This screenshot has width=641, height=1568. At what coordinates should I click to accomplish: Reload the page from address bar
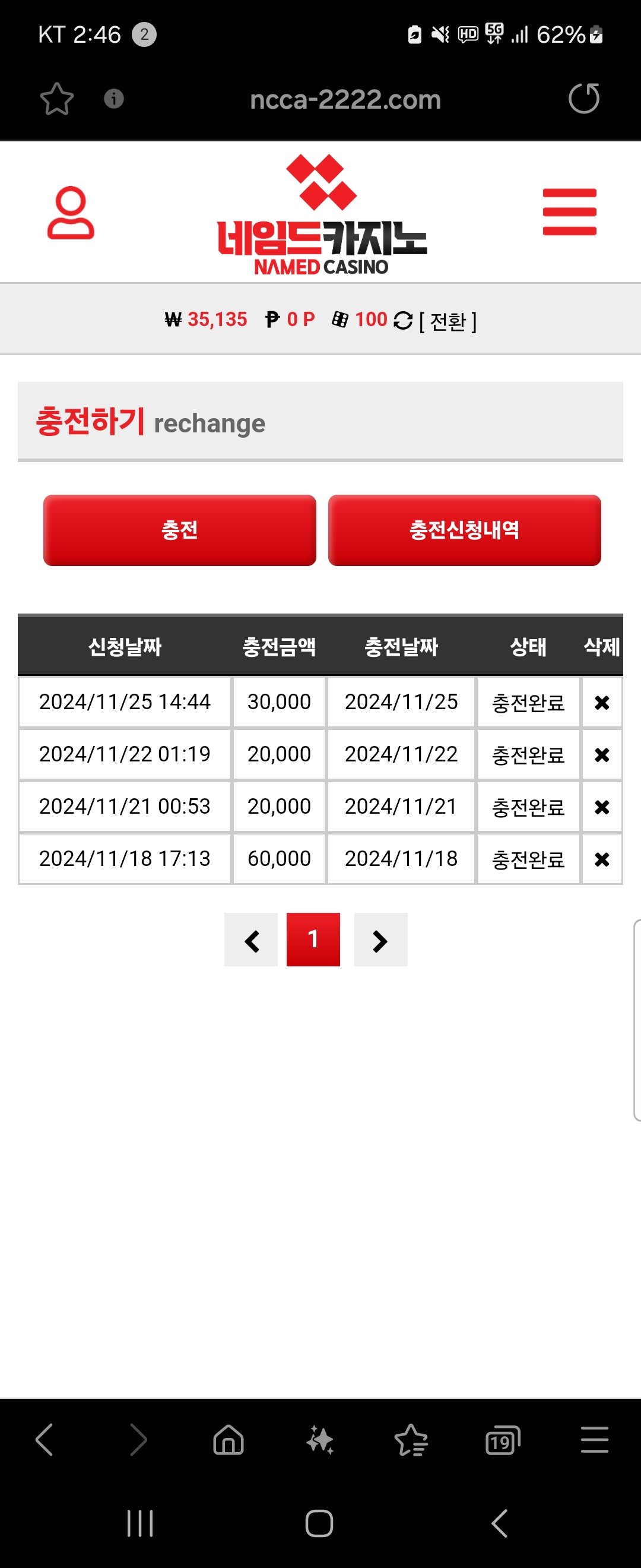click(x=584, y=99)
